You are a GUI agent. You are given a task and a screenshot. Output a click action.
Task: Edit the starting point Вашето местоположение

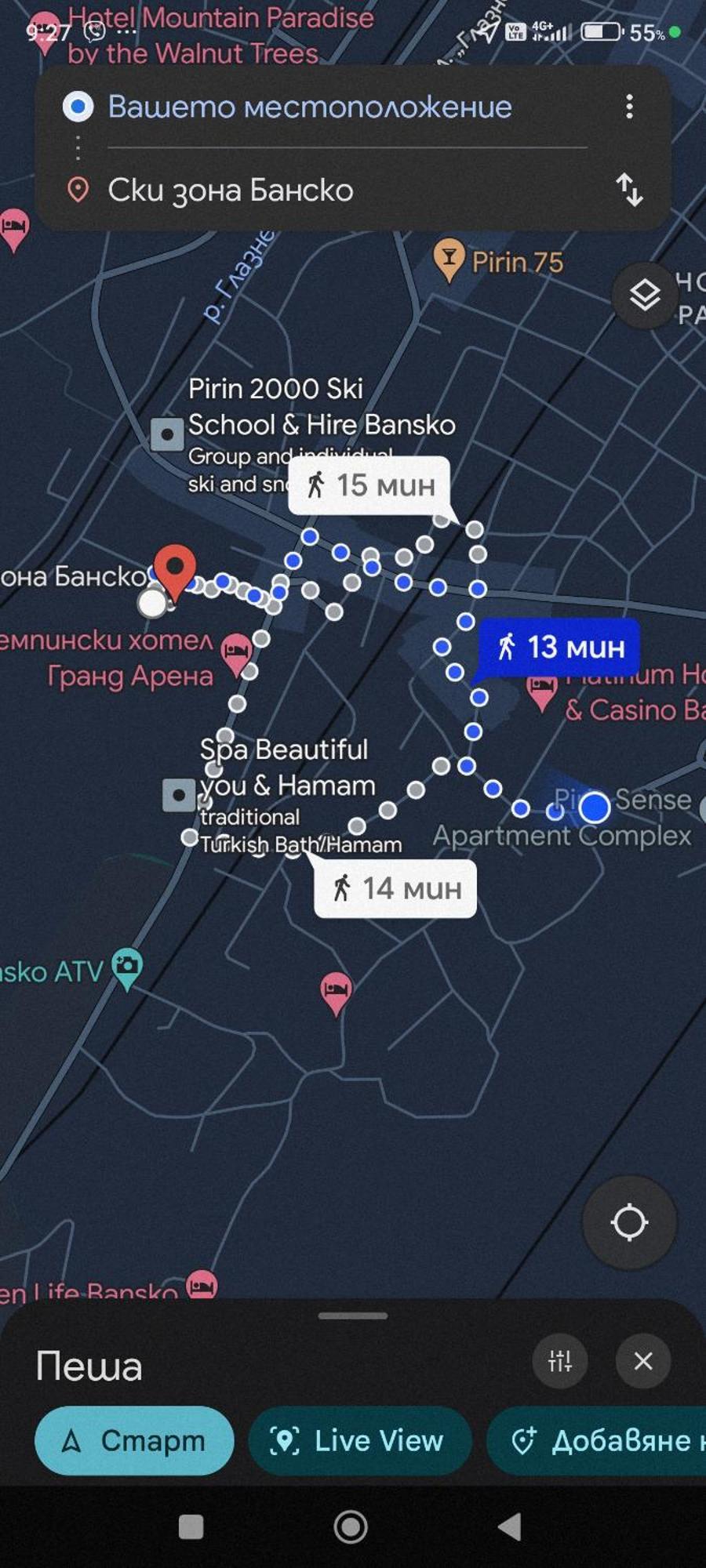[x=310, y=107]
